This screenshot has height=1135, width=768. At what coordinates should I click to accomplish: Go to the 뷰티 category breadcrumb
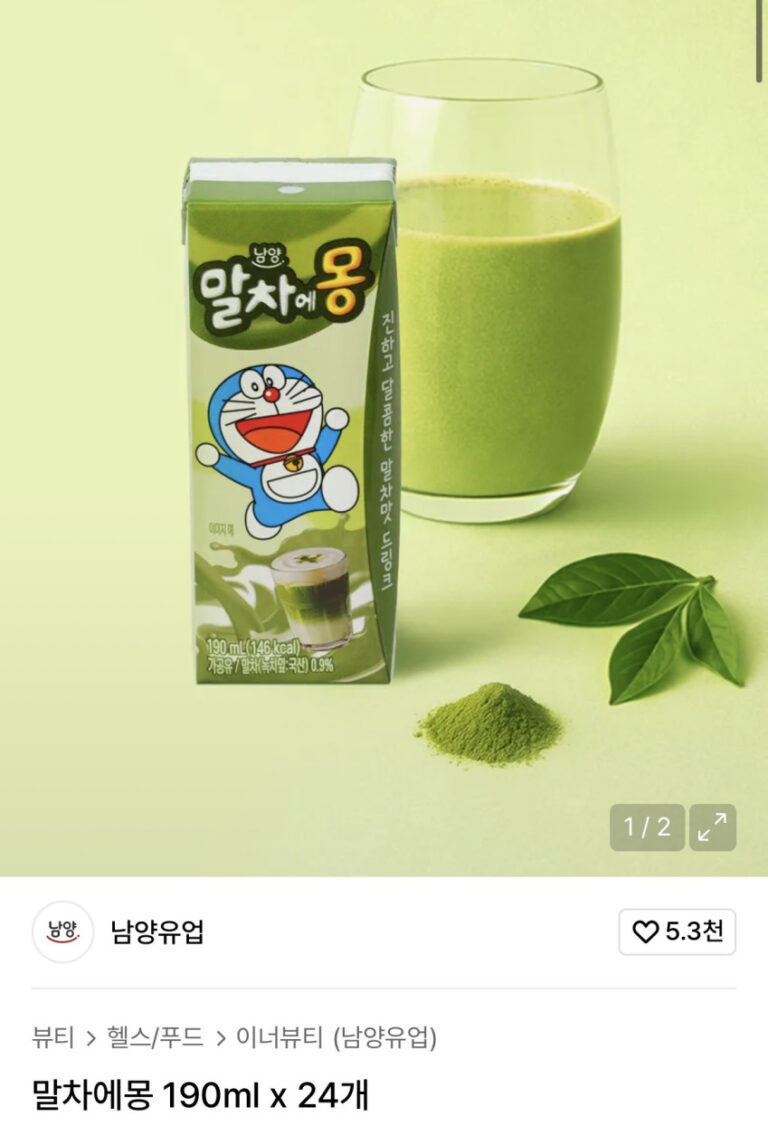pos(53,1037)
